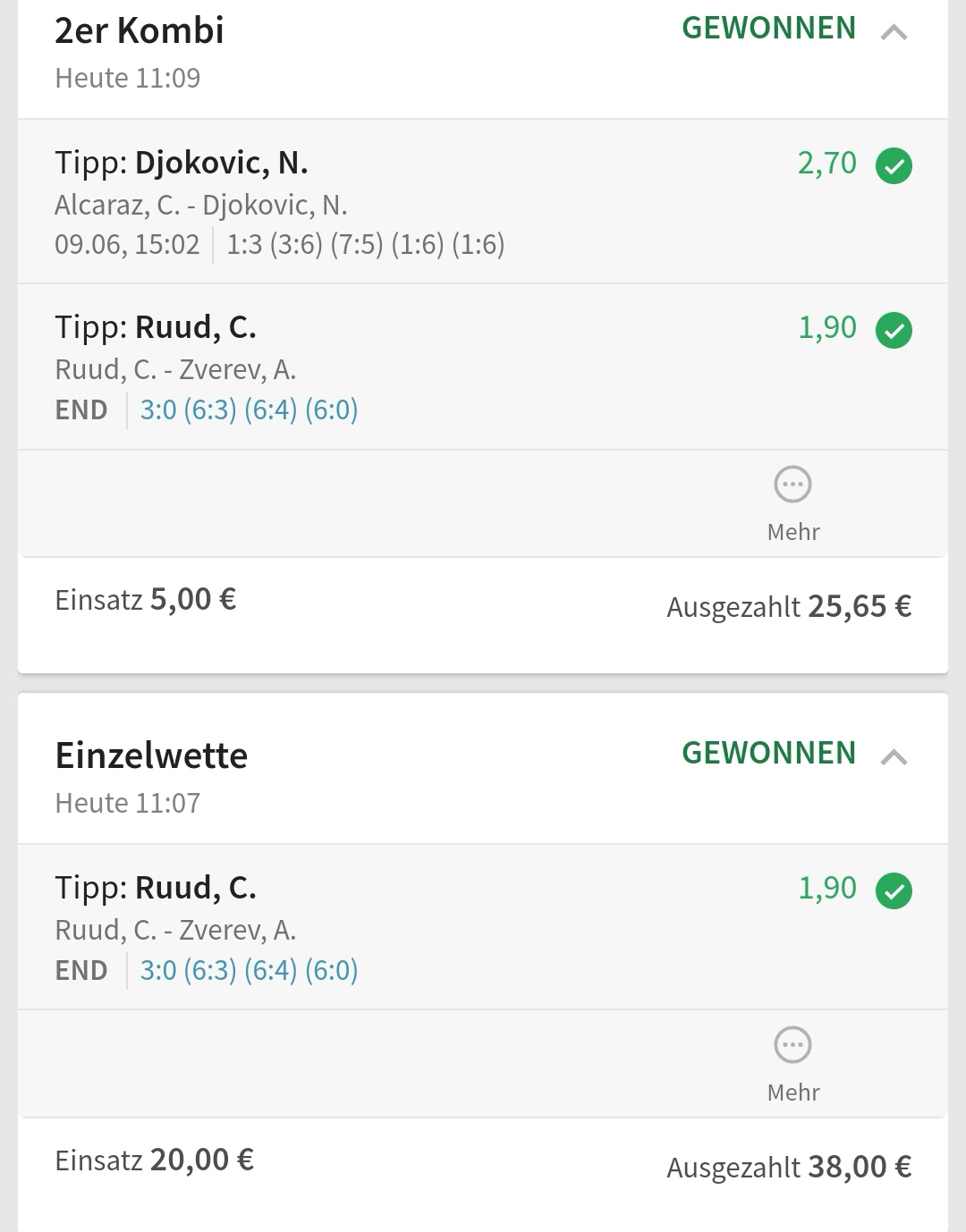View the Ruud vs Zverev match in Einzelwette

click(175, 930)
